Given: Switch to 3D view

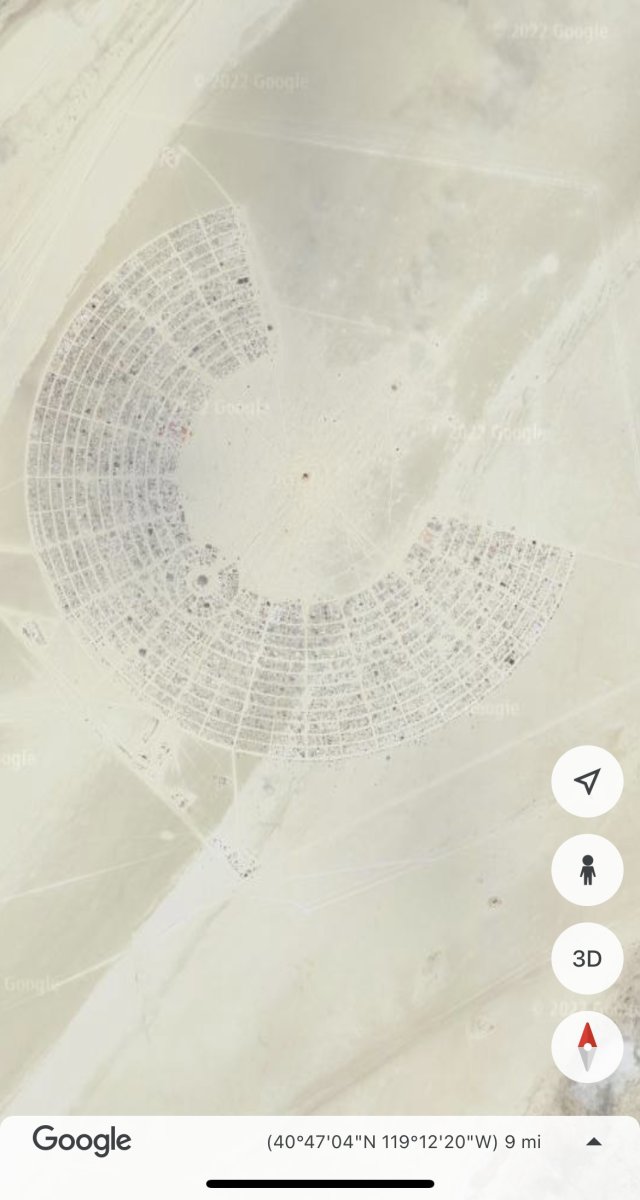Looking at the screenshot, I should [587, 959].
